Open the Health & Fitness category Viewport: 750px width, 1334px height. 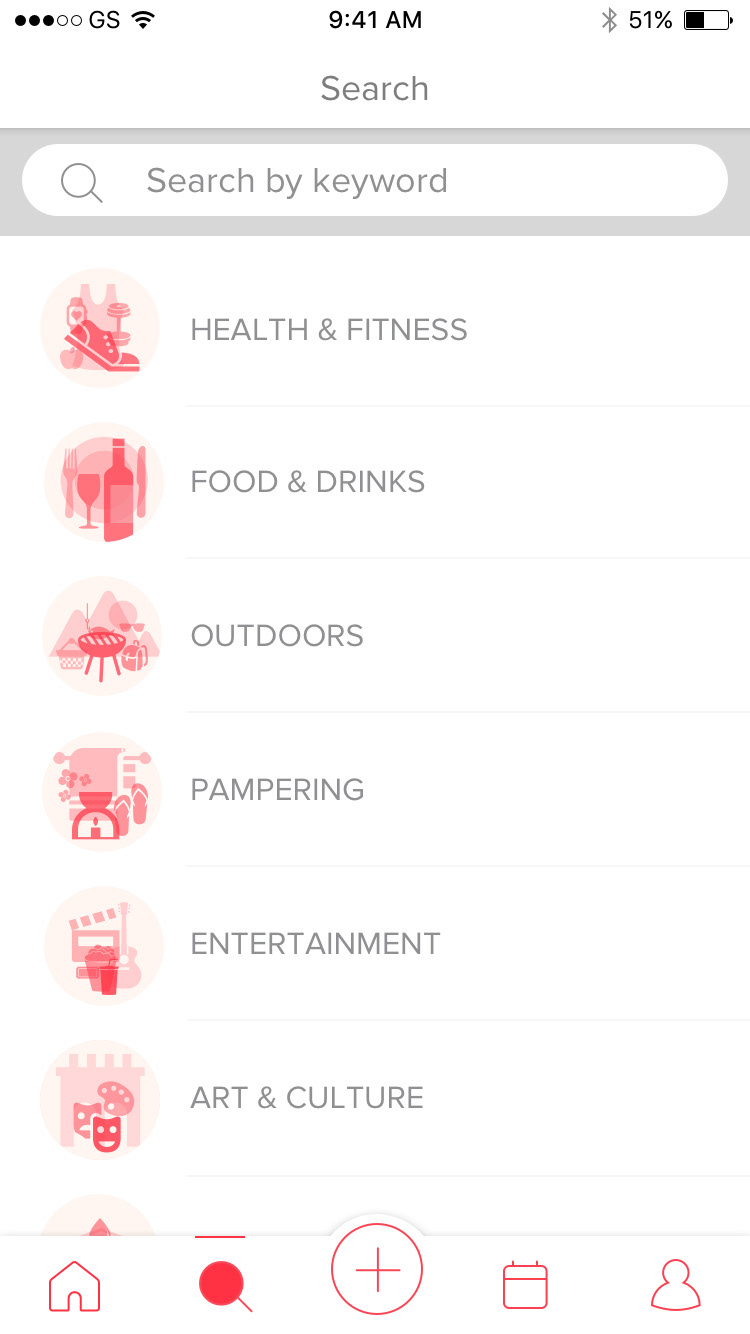pos(329,330)
